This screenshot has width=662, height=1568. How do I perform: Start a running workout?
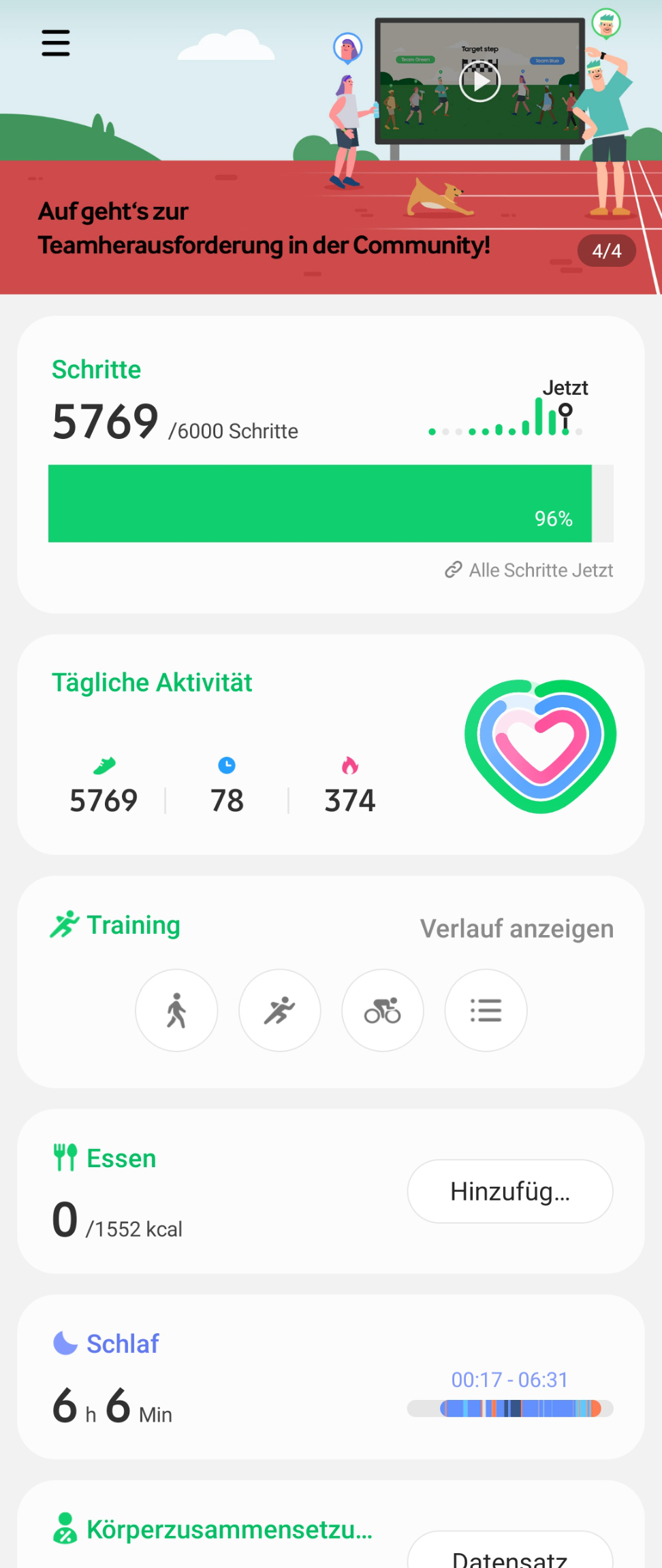[279, 1011]
